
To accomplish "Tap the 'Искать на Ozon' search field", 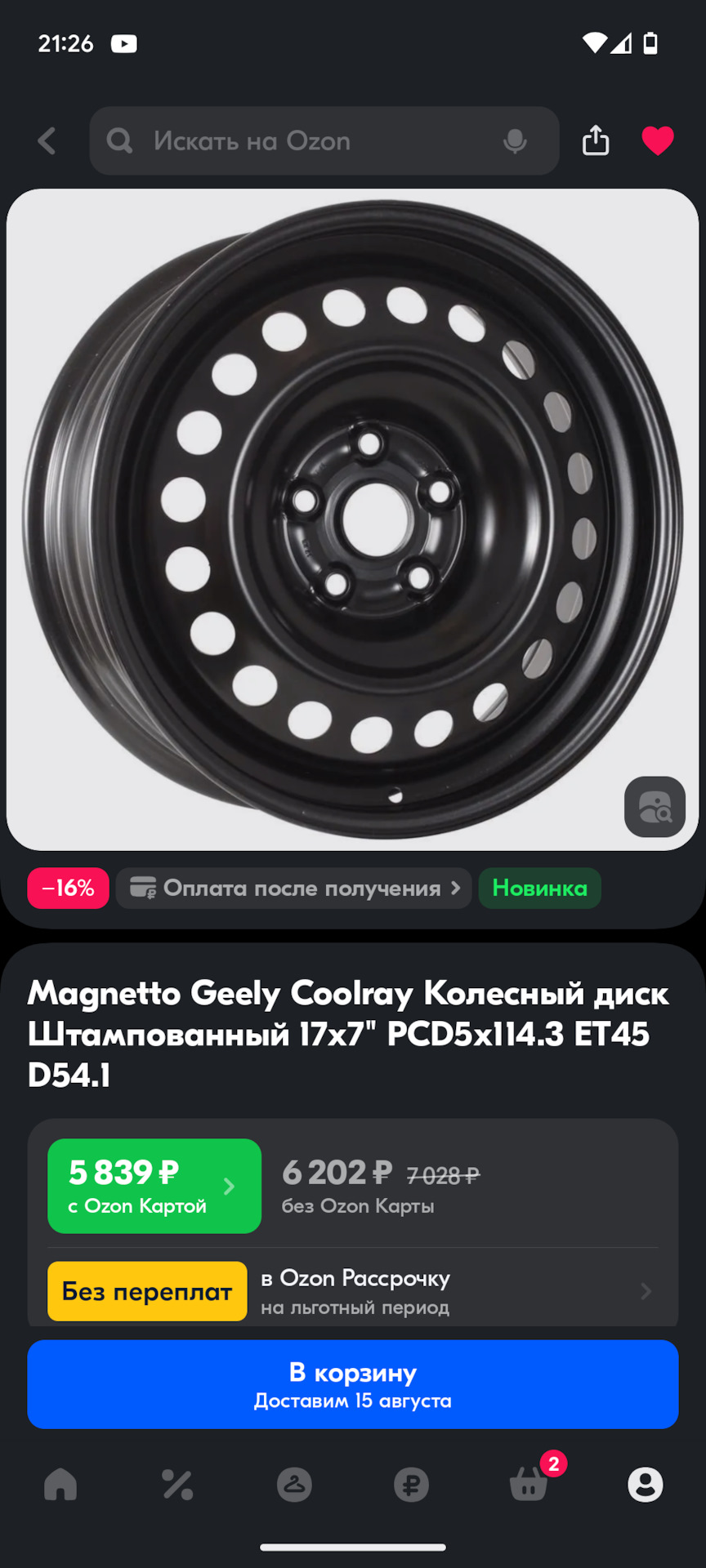I will pos(311,141).
